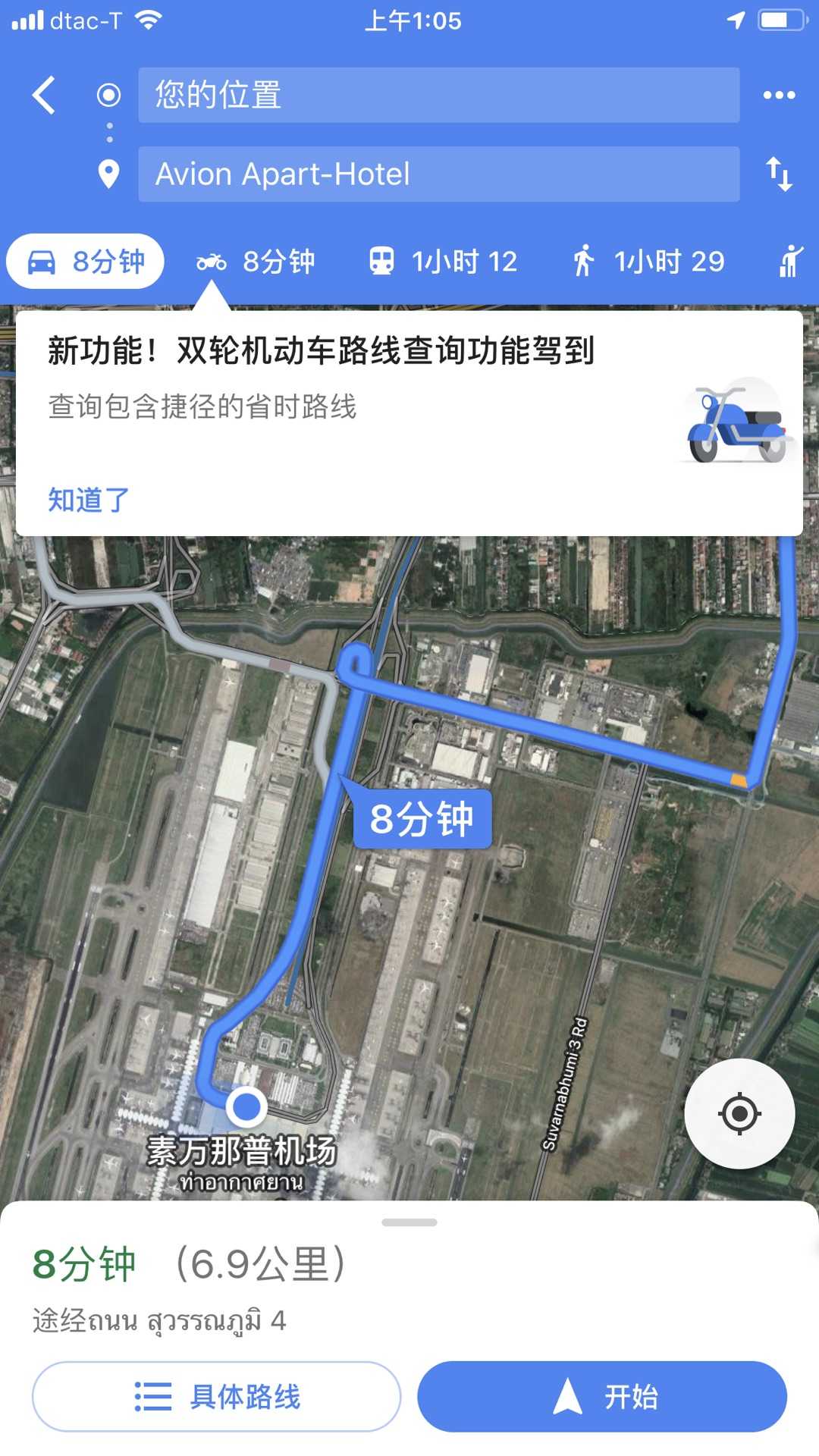Switch to the public transit tab

[x=443, y=262]
